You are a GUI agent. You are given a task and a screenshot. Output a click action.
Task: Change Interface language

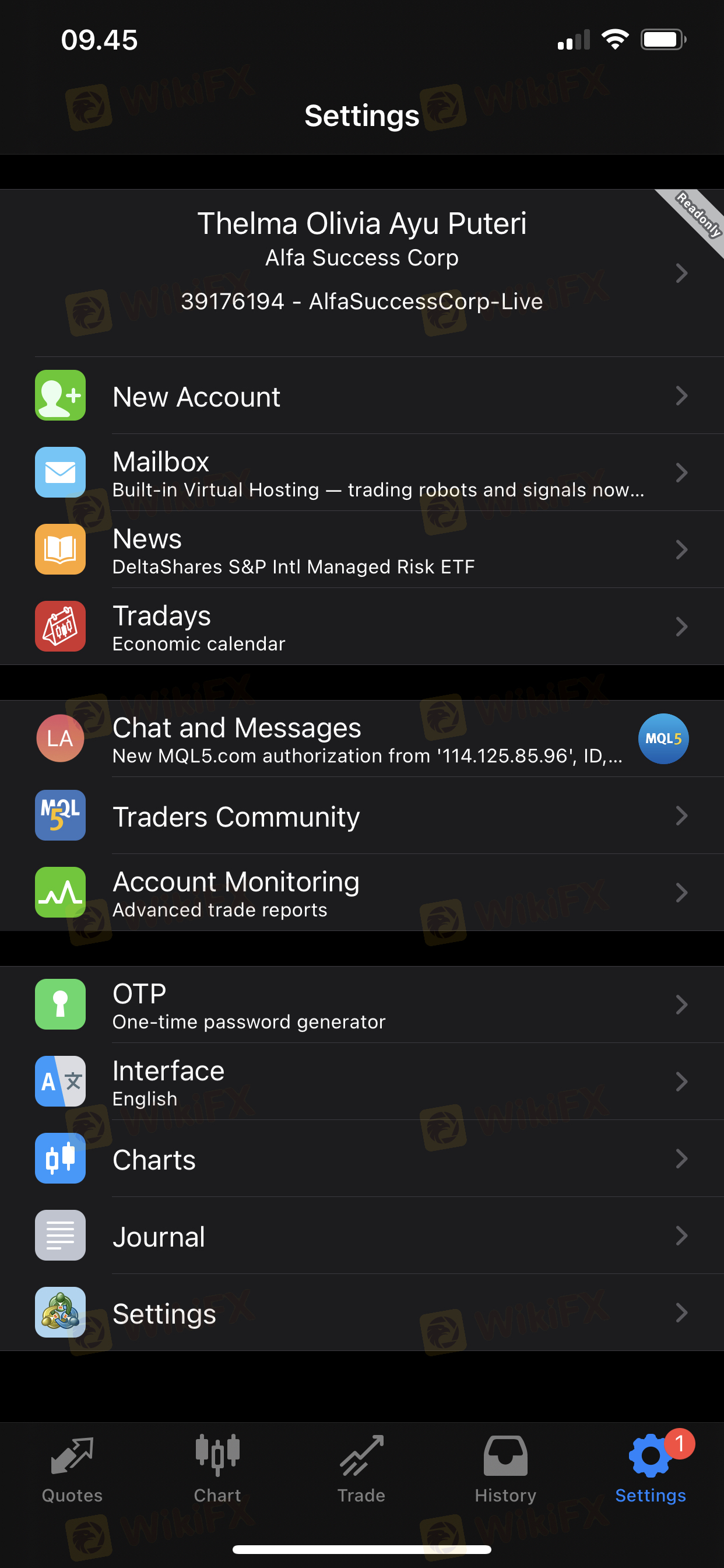[x=361, y=1082]
